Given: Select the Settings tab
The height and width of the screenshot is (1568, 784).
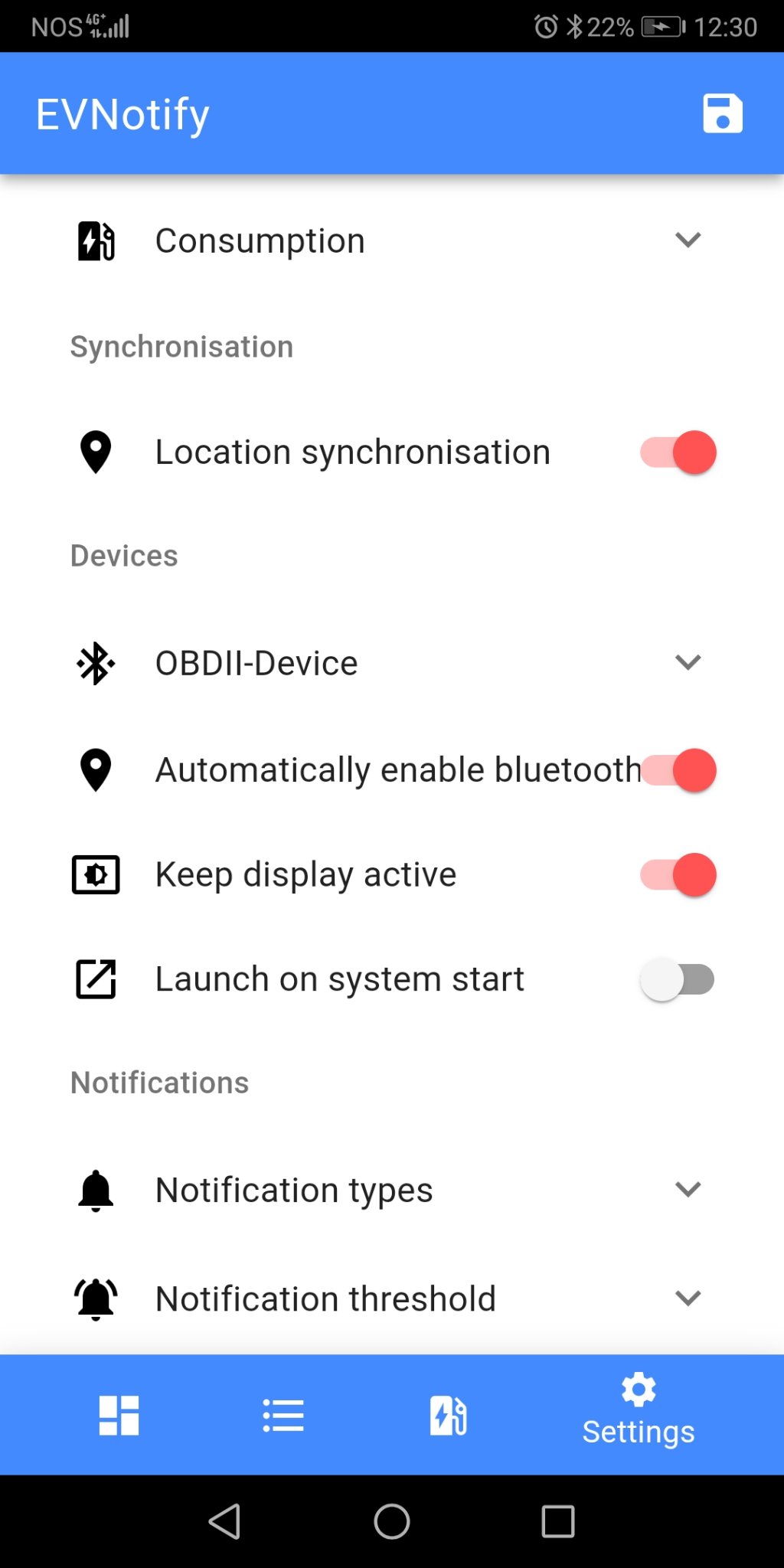Looking at the screenshot, I should [639, 1415].
